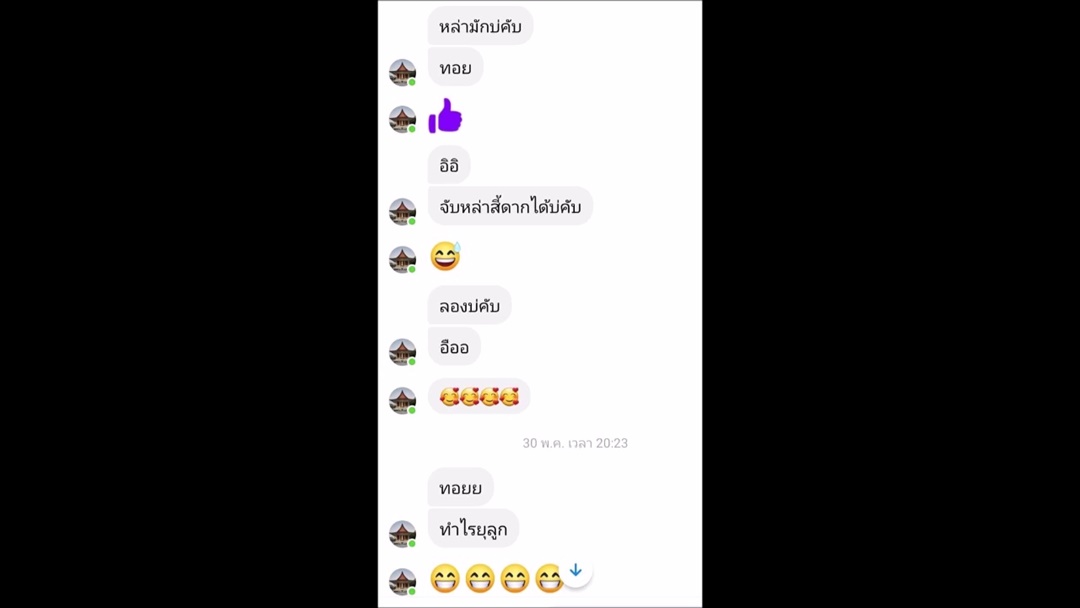Open profile picture beside "อืออ" message

click(402, 351)
